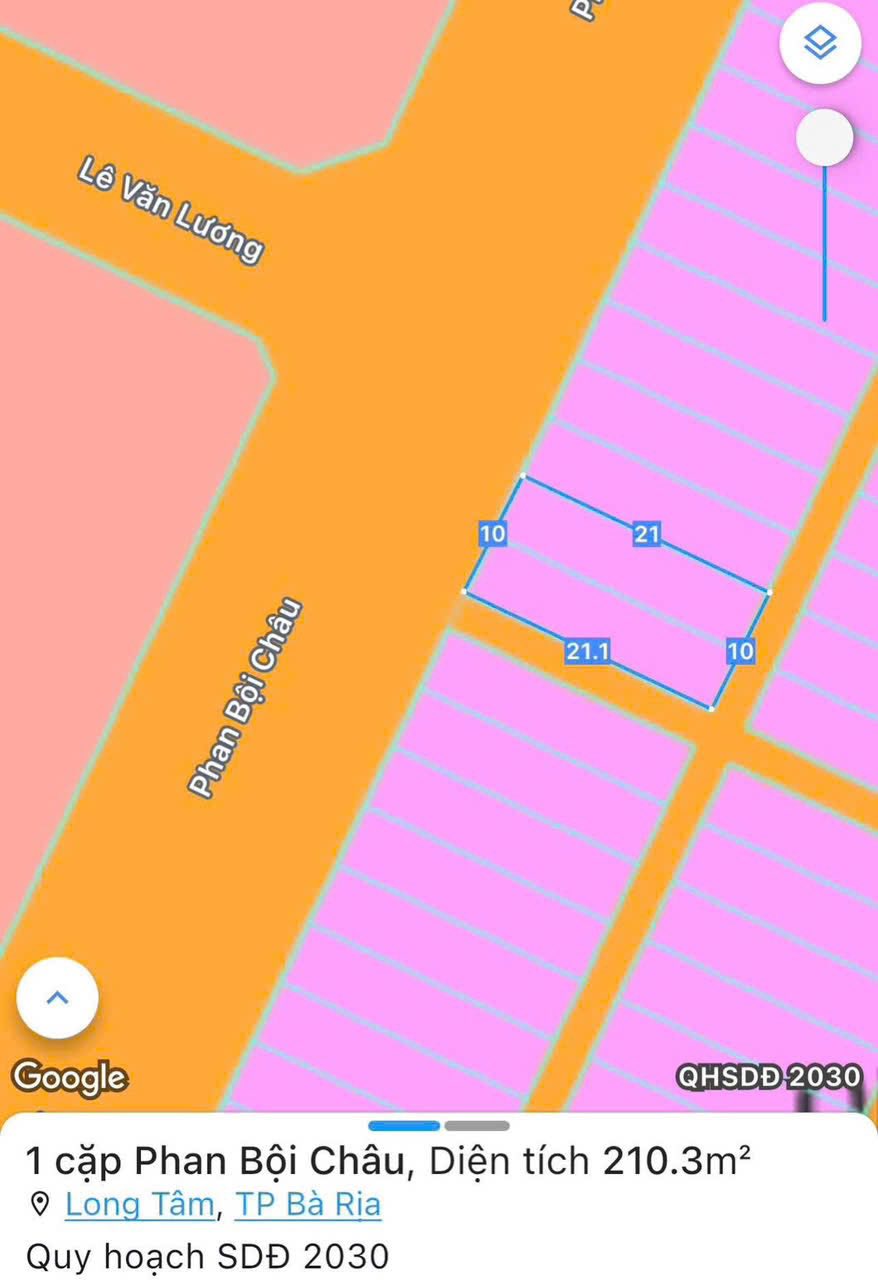
Task: Open the TP Bà Rịa link
Action: click(308, 1204)
